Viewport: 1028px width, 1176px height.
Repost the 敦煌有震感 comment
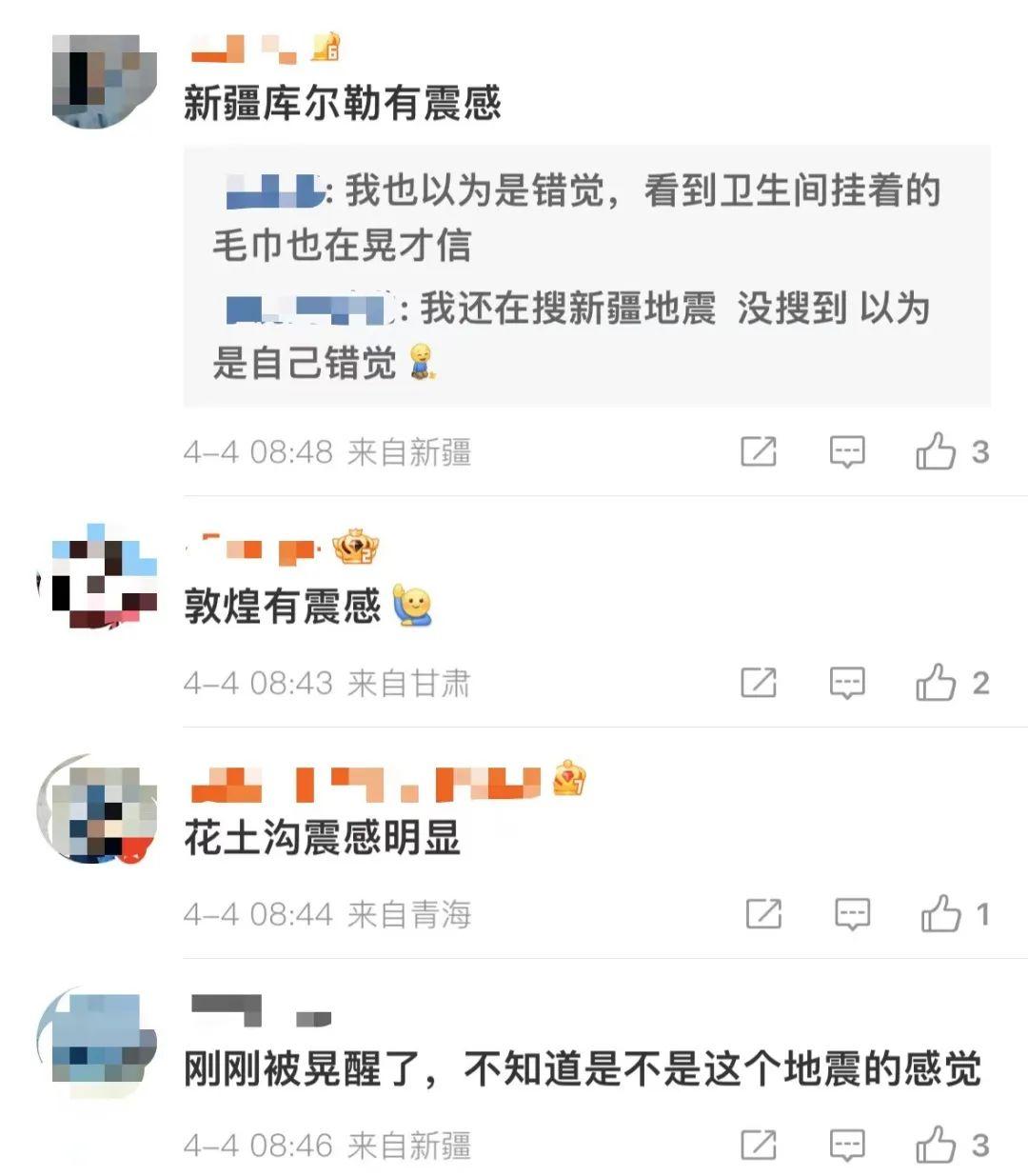759,683
